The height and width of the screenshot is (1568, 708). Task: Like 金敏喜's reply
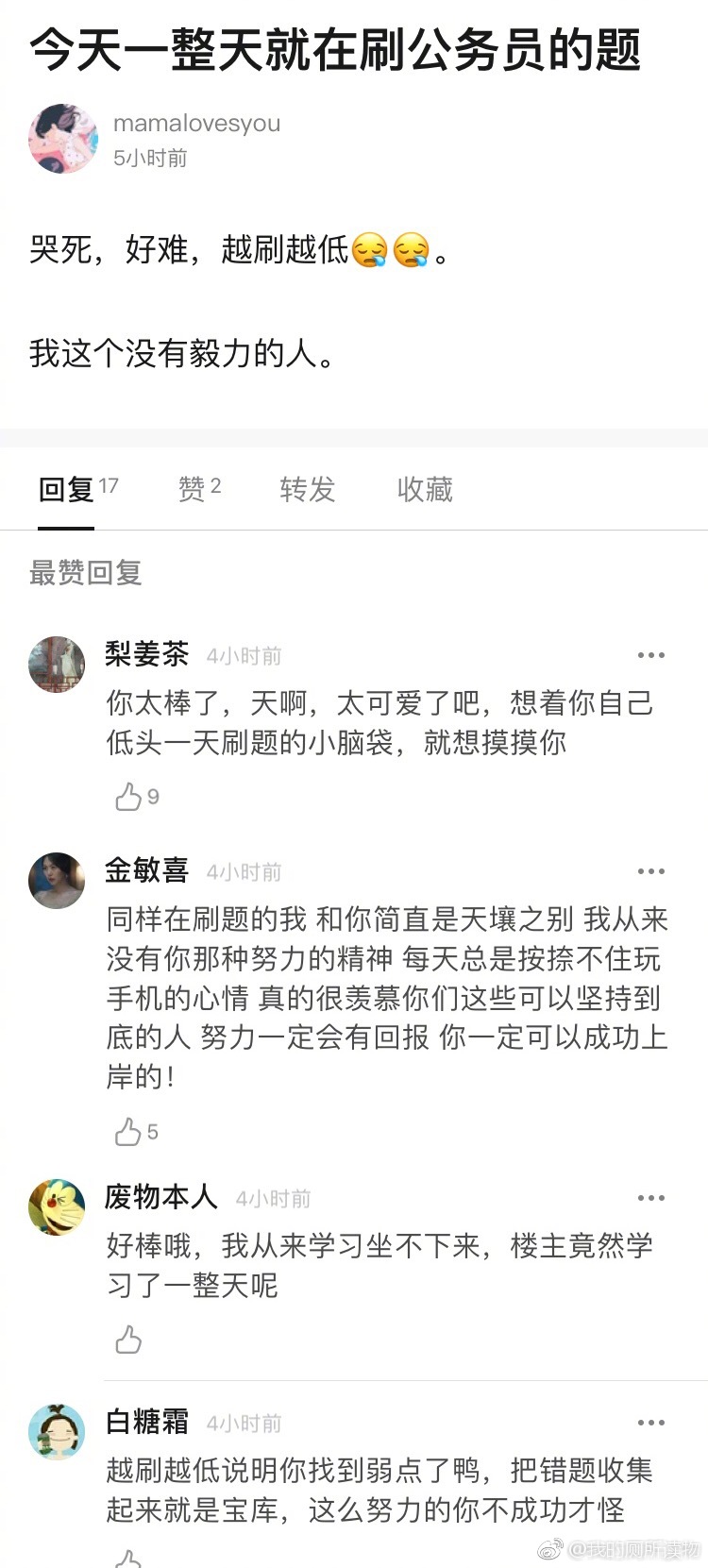[129, 1132]
